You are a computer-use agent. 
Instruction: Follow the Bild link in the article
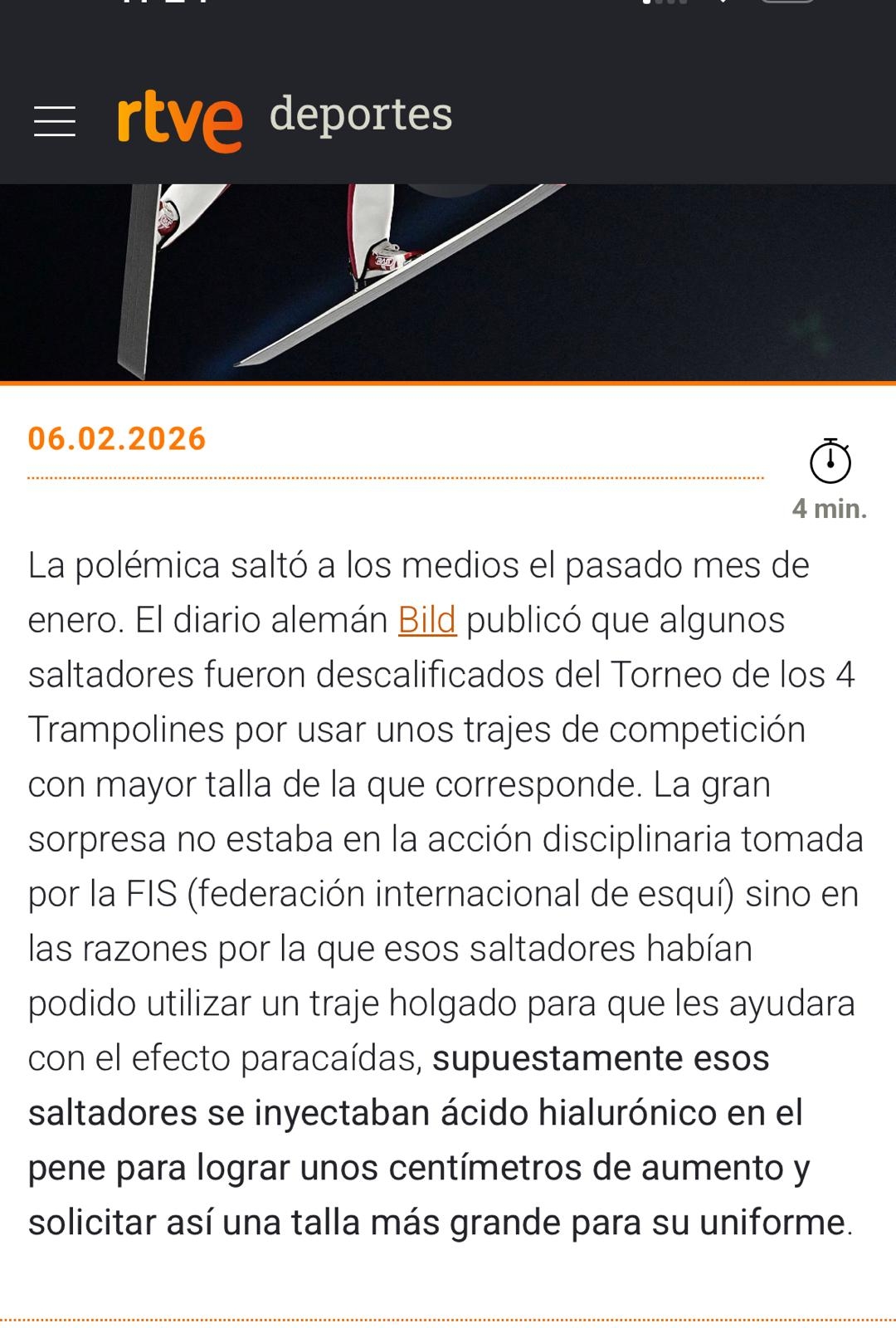(427, 620)
